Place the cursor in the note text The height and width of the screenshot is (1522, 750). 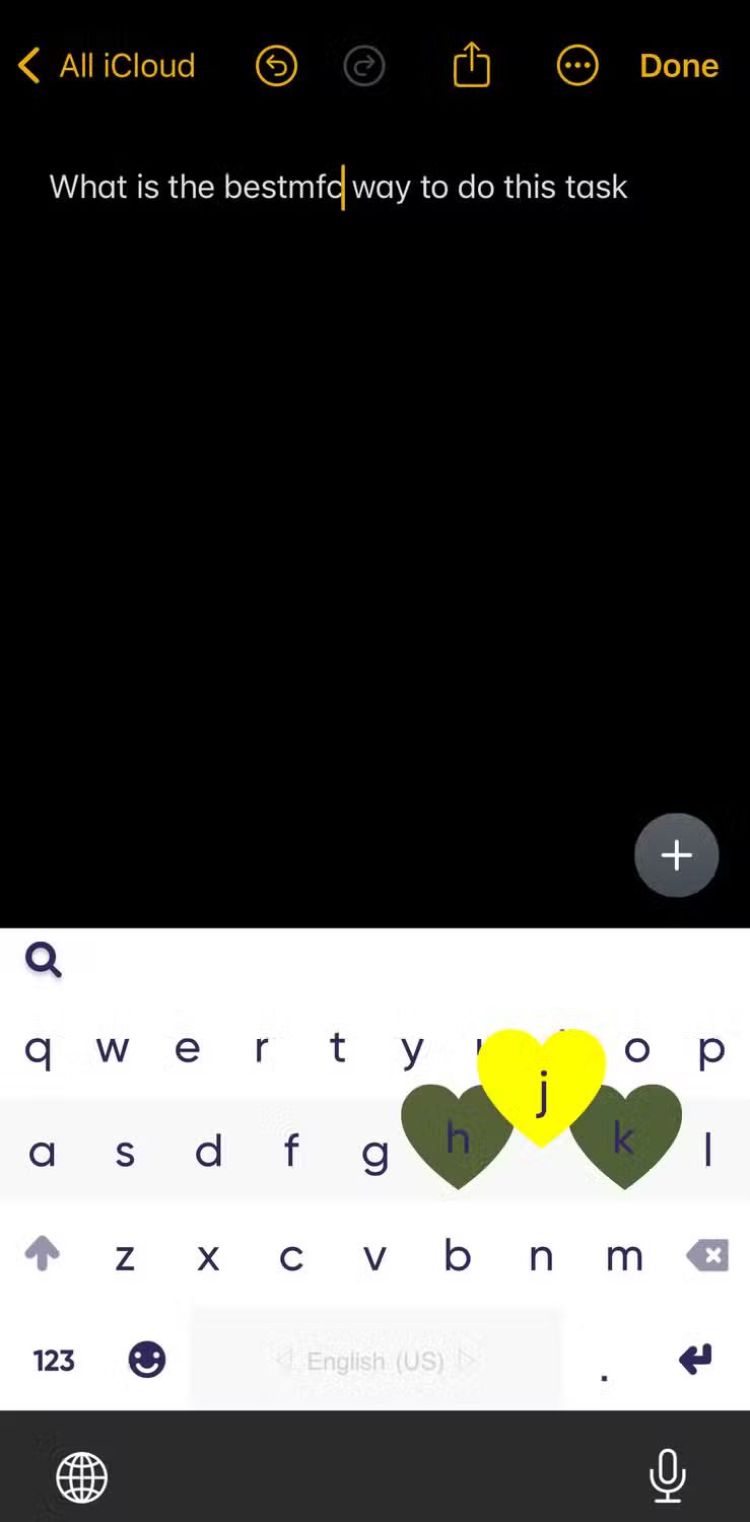pyautogui.click(x=340, y=187)
